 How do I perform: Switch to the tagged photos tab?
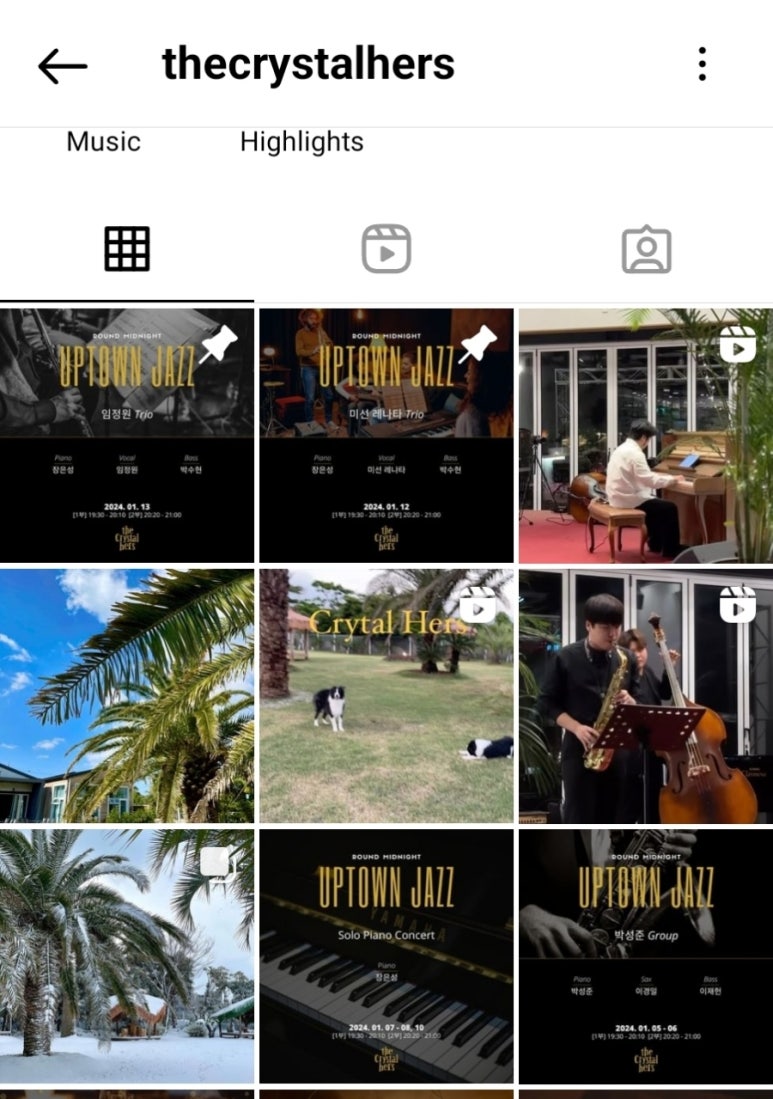click(x=646, y=249)
